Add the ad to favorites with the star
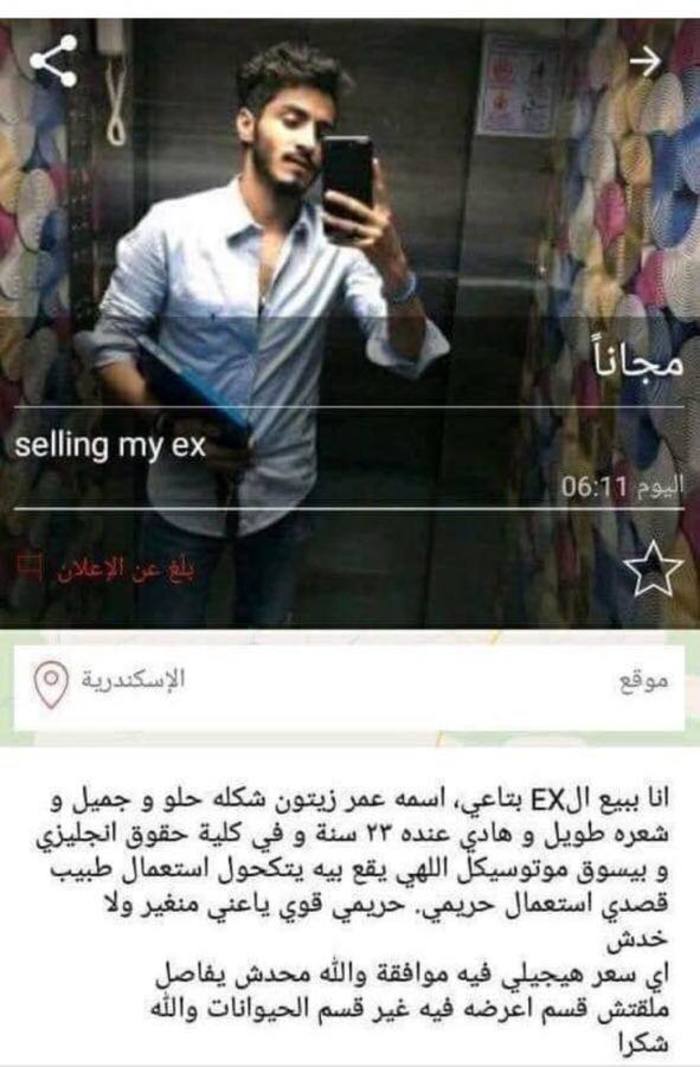 (x=652, y=568)
